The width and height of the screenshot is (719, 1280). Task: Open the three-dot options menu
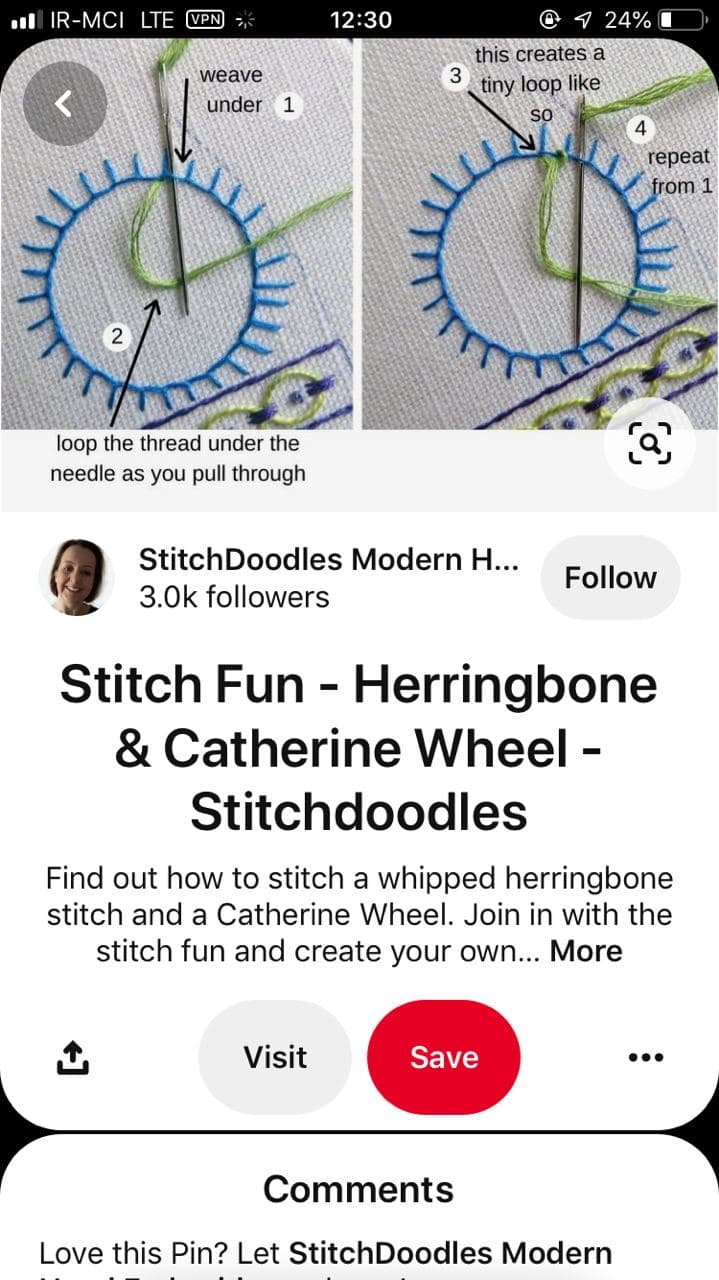tap(645, 1057)
